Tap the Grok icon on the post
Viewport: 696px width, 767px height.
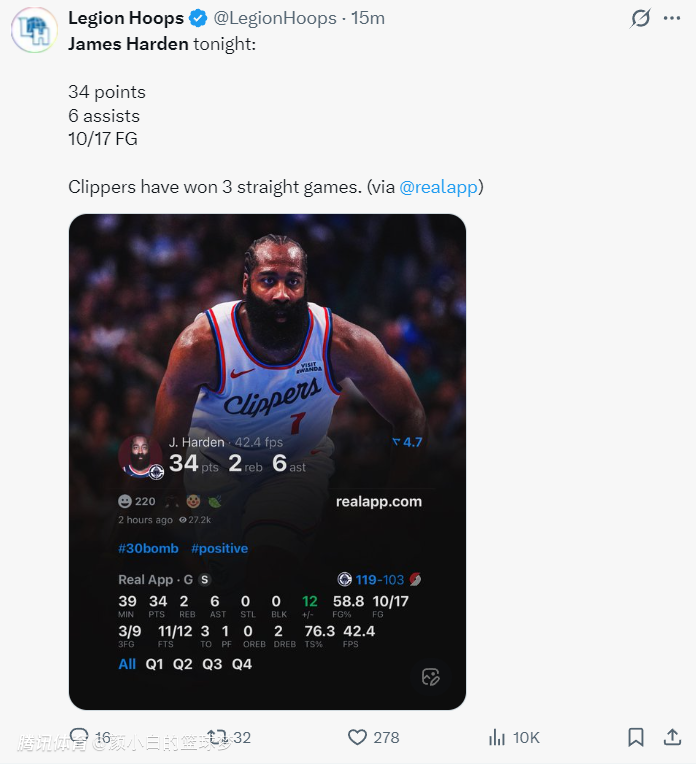(642, 19)
